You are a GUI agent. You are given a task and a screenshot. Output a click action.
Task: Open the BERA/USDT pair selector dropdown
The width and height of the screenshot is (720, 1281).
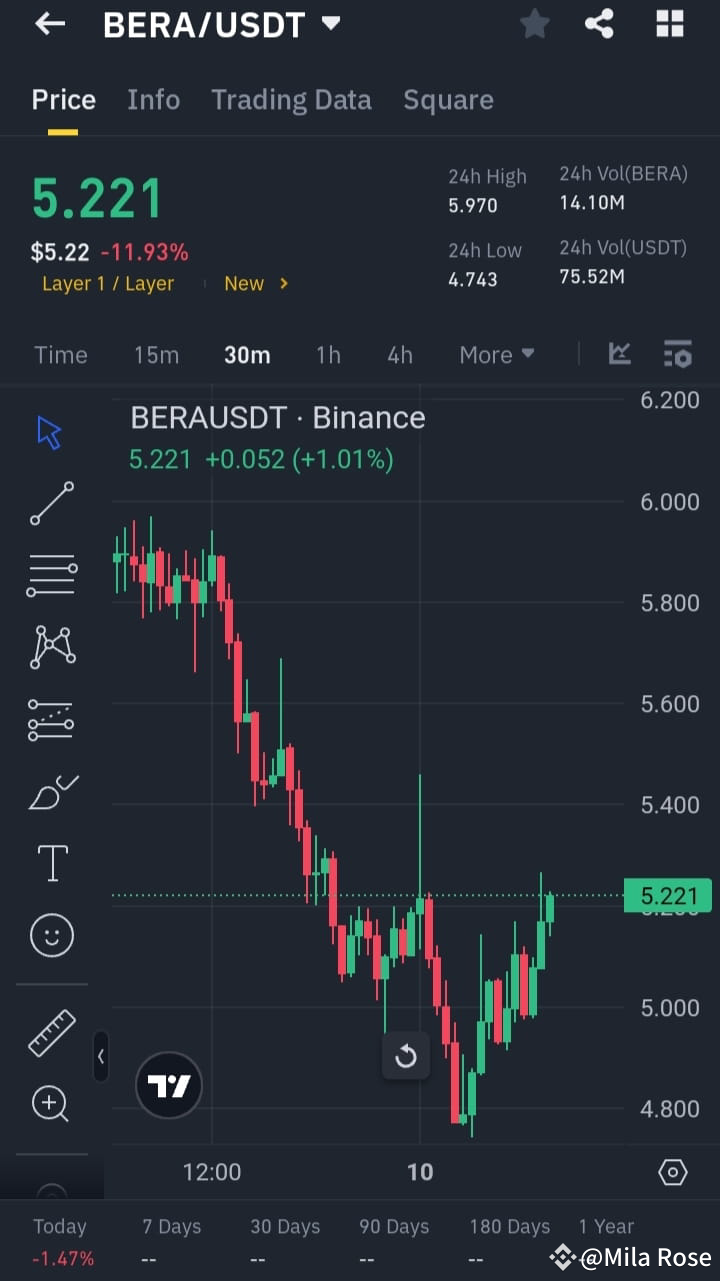click(330, 24)
